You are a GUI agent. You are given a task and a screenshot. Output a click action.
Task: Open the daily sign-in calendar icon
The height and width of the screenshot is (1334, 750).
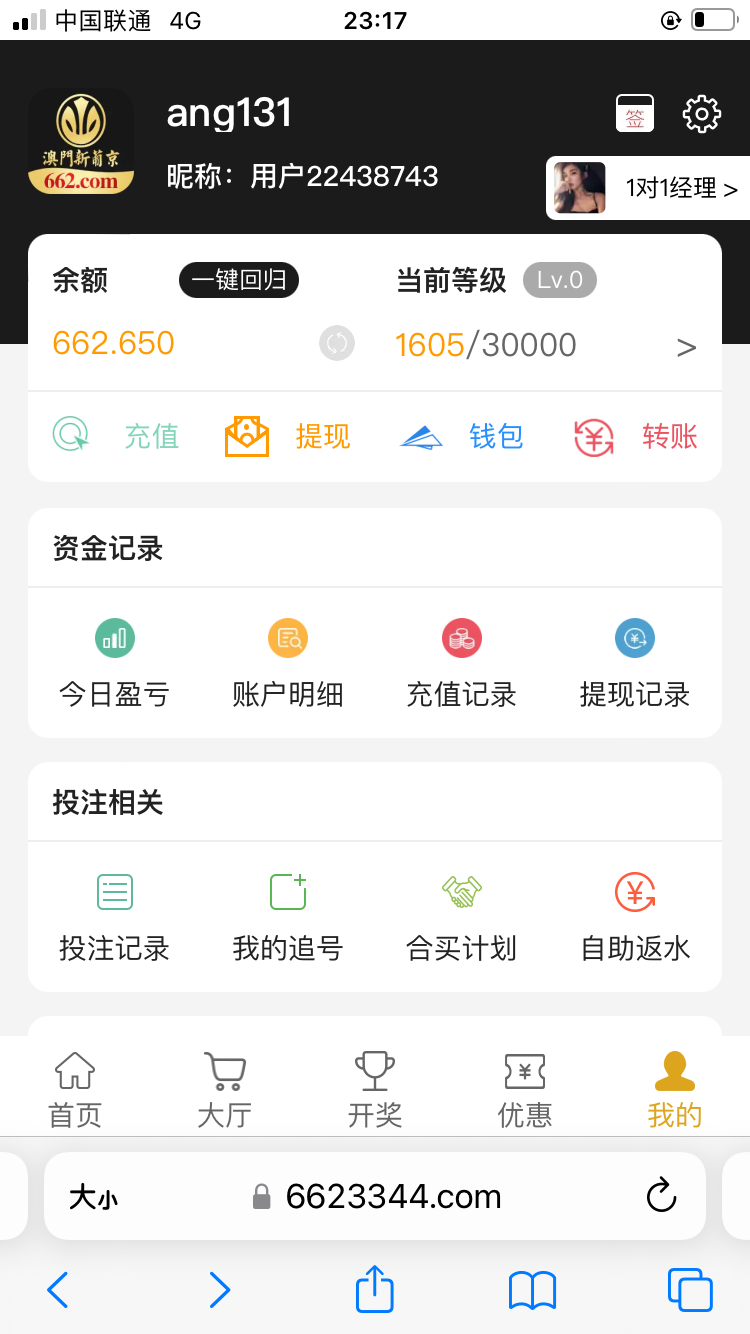635,114
